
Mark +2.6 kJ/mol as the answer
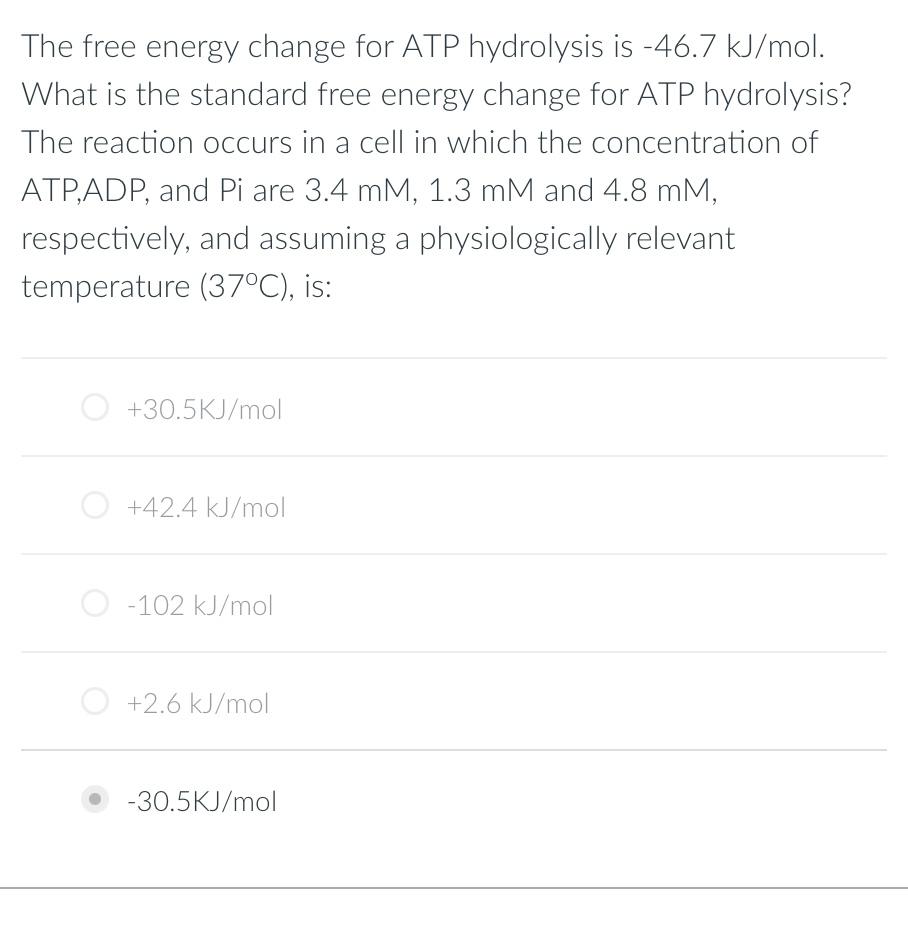(96, 702)
